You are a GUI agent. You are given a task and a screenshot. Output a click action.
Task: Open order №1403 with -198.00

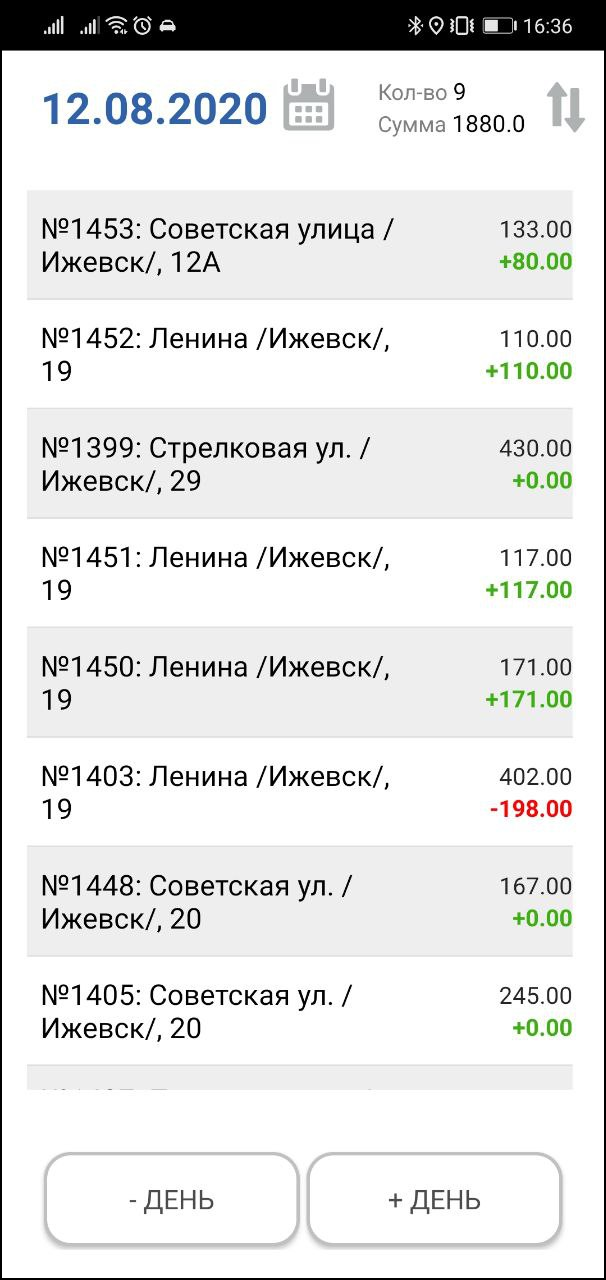click(x=299, y=792)
